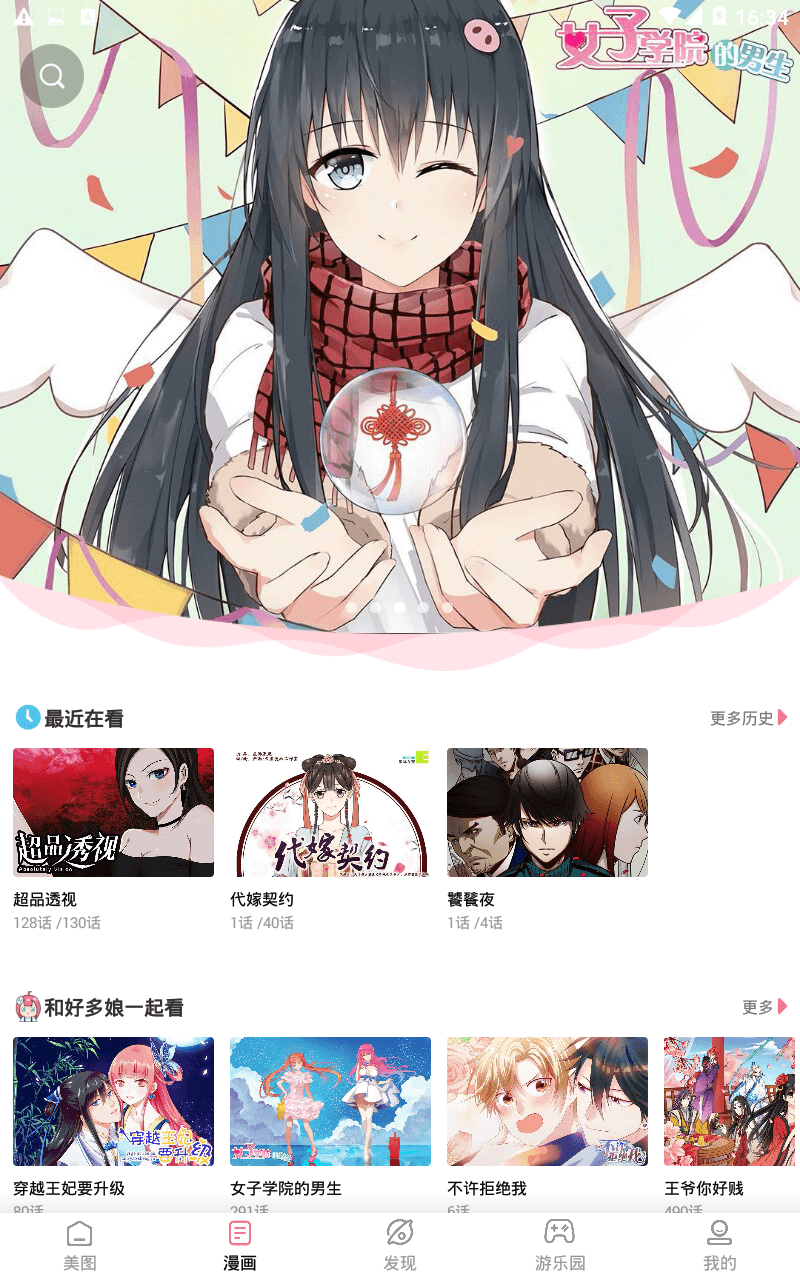Tap 更多 beside 和好多娘一起看

click(765, 1007)
